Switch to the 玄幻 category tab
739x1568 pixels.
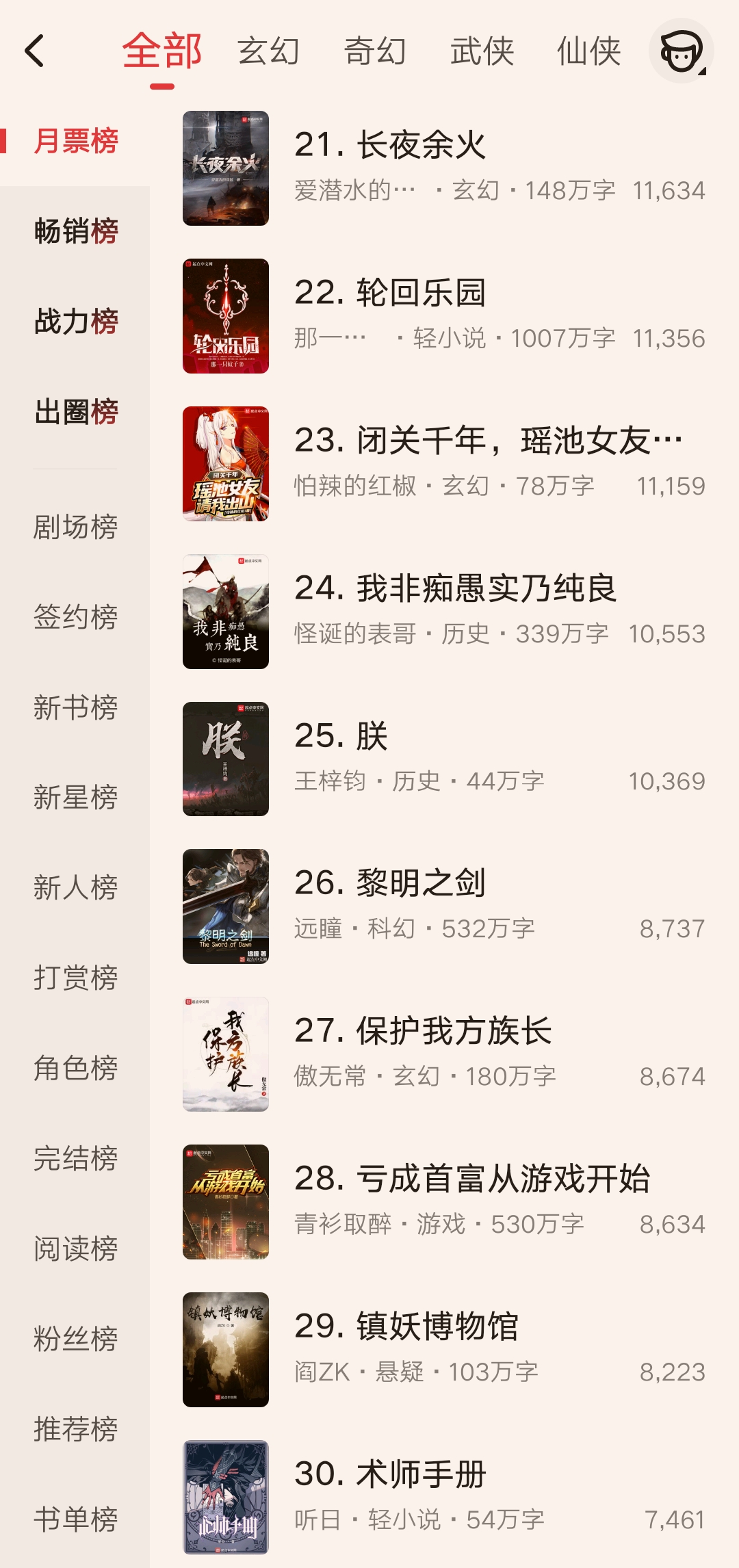[268, 51]
